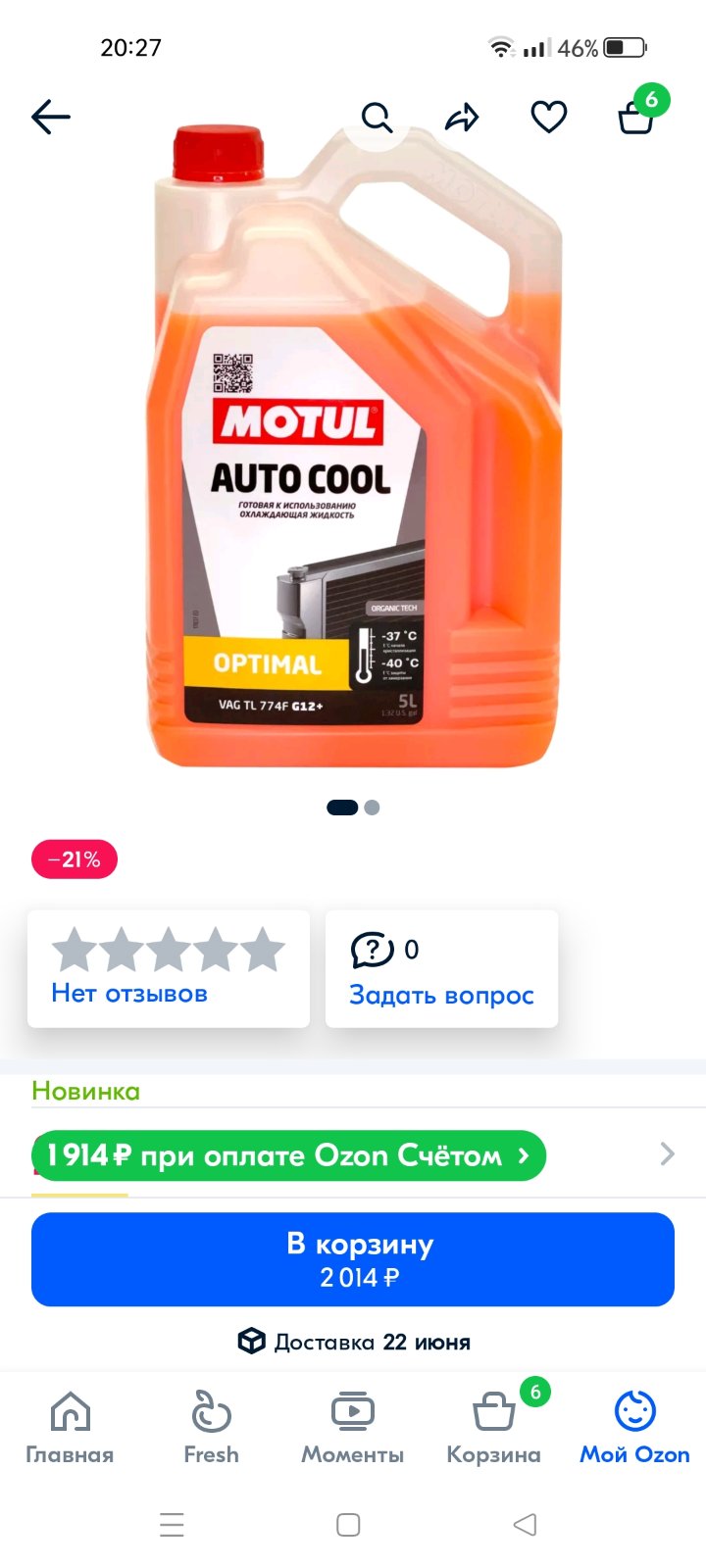Go to the Корзина tab

(494, 1428)
